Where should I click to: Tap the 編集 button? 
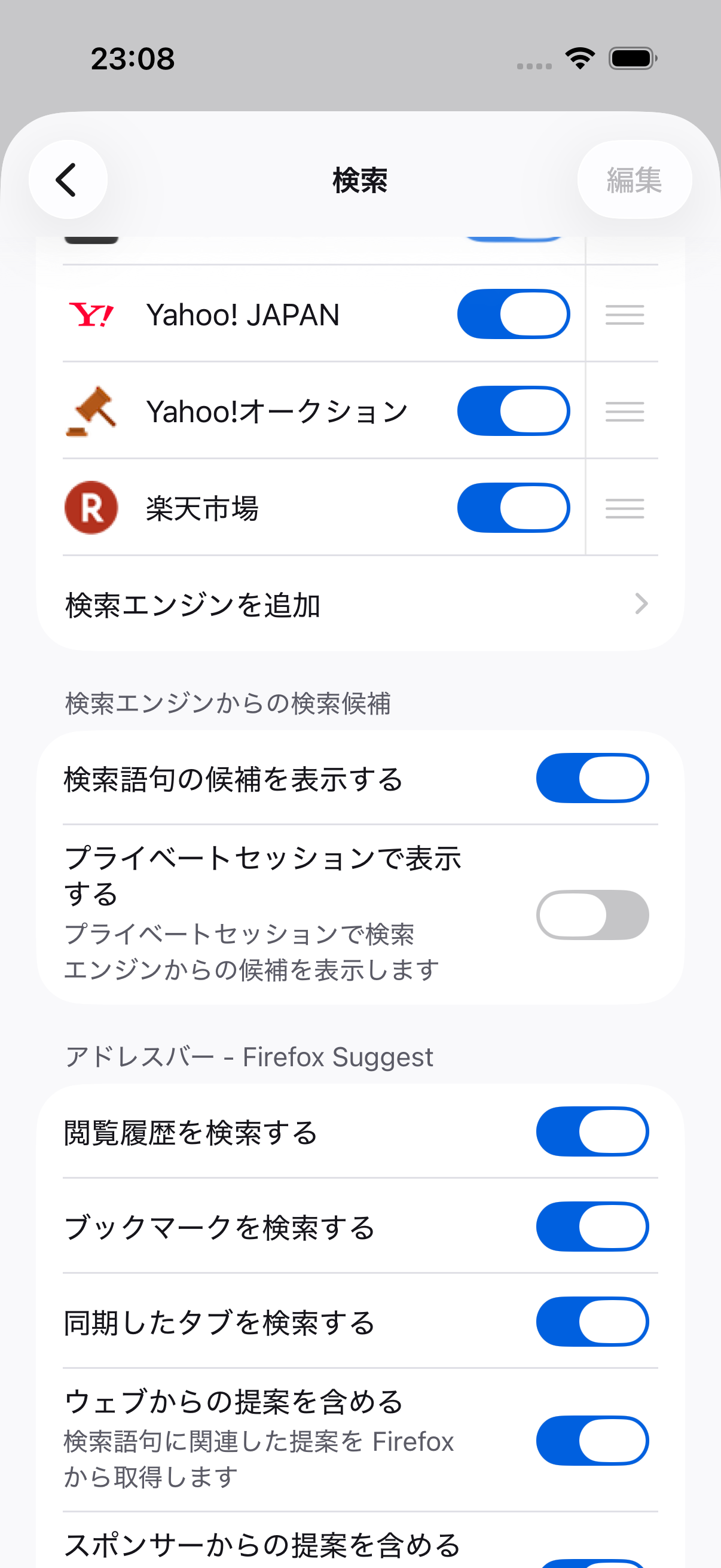coord(634,179)
